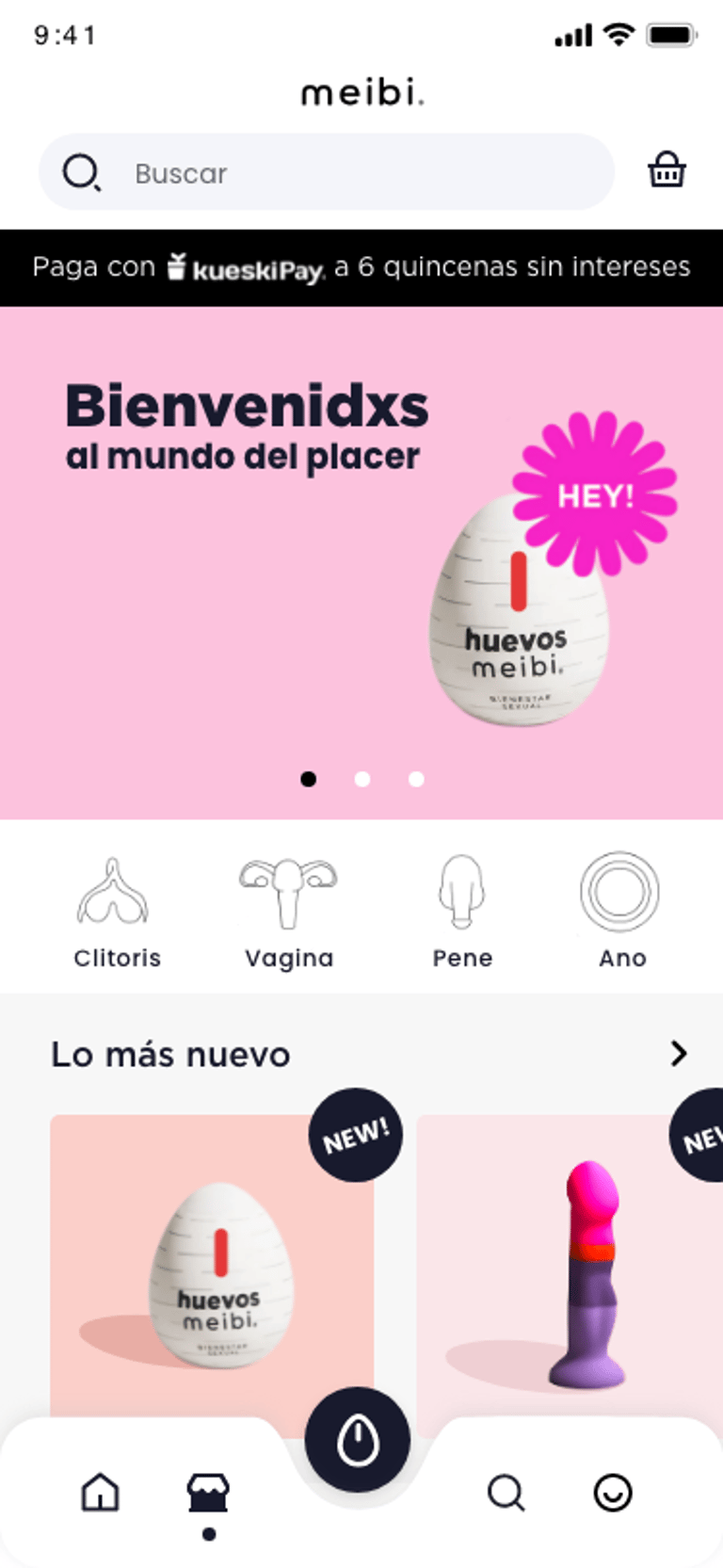Open the Kueski Pay promo banner

[x=361, y=267]
